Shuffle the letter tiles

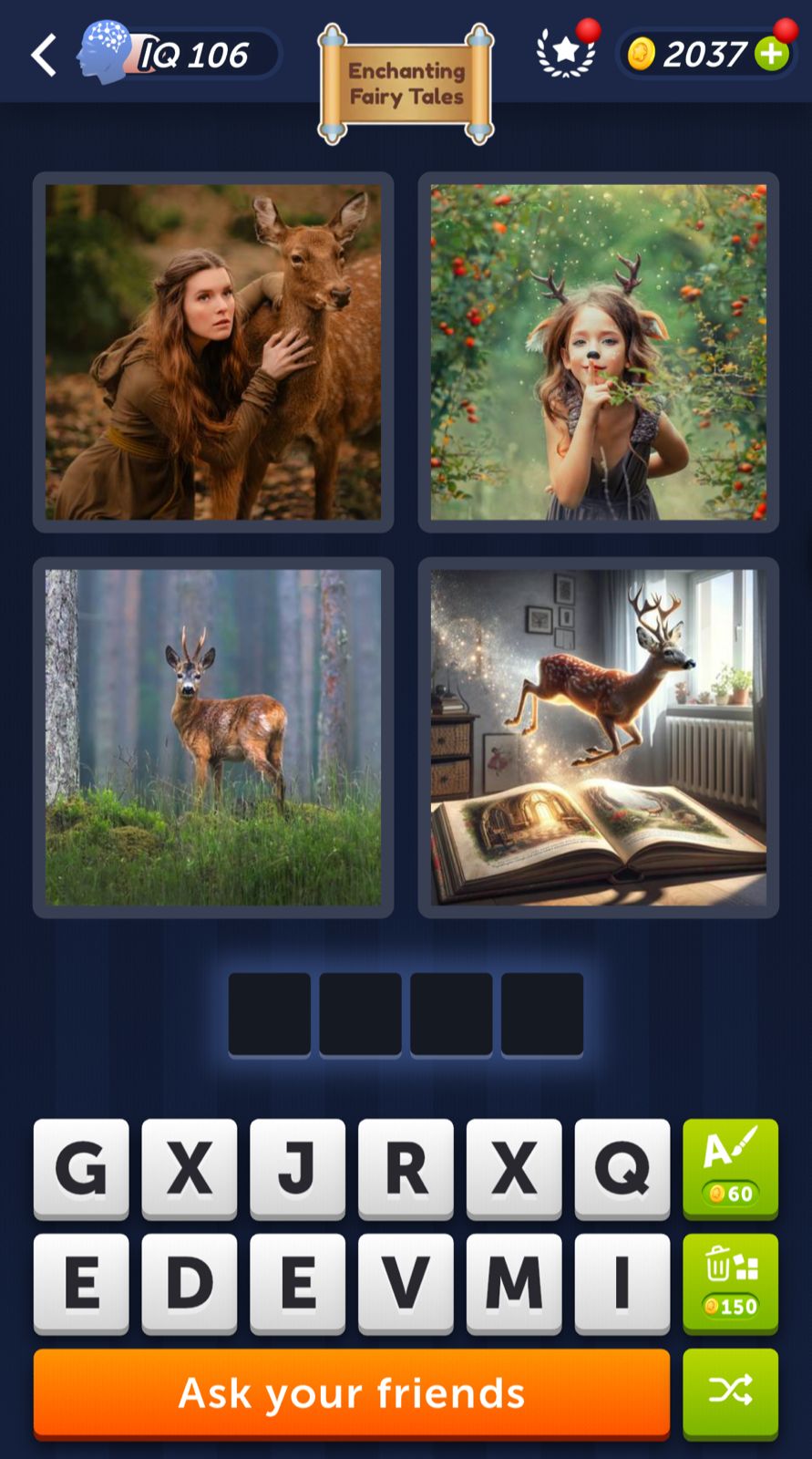tap(730, 1392)
